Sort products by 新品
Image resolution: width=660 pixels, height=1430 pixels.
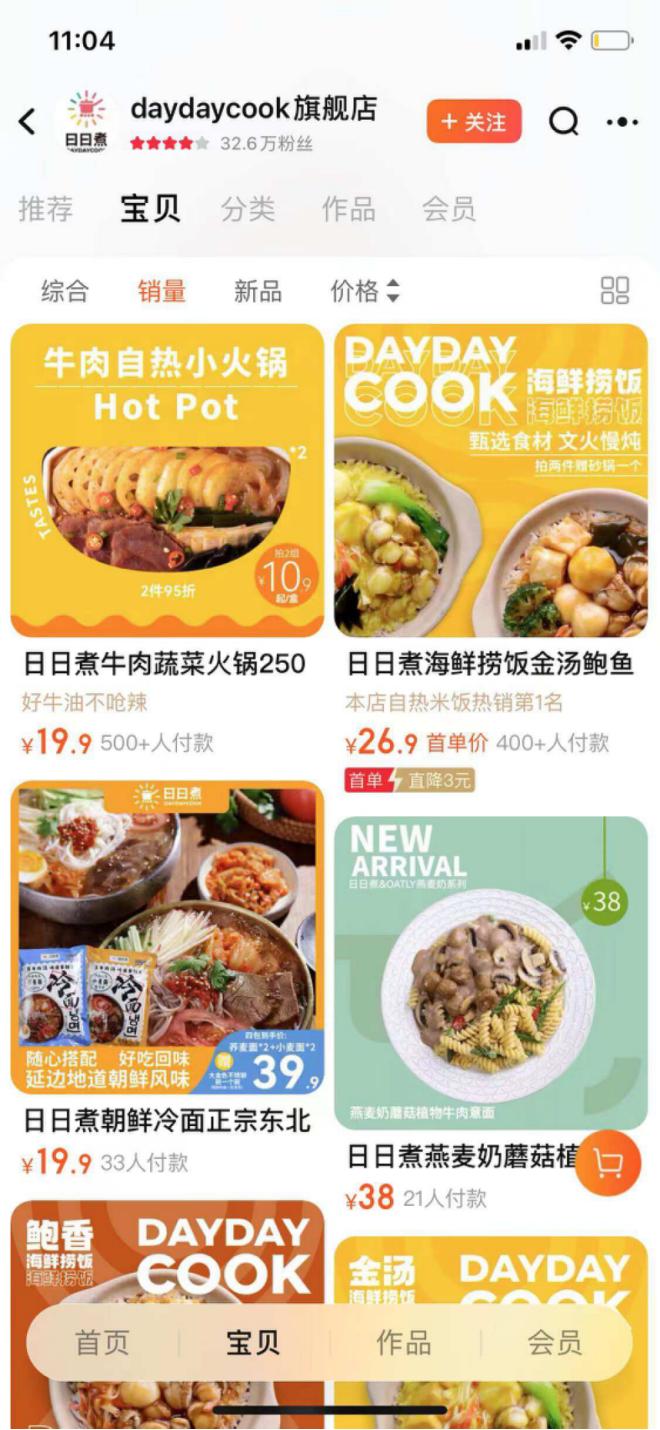pos(258,291)
